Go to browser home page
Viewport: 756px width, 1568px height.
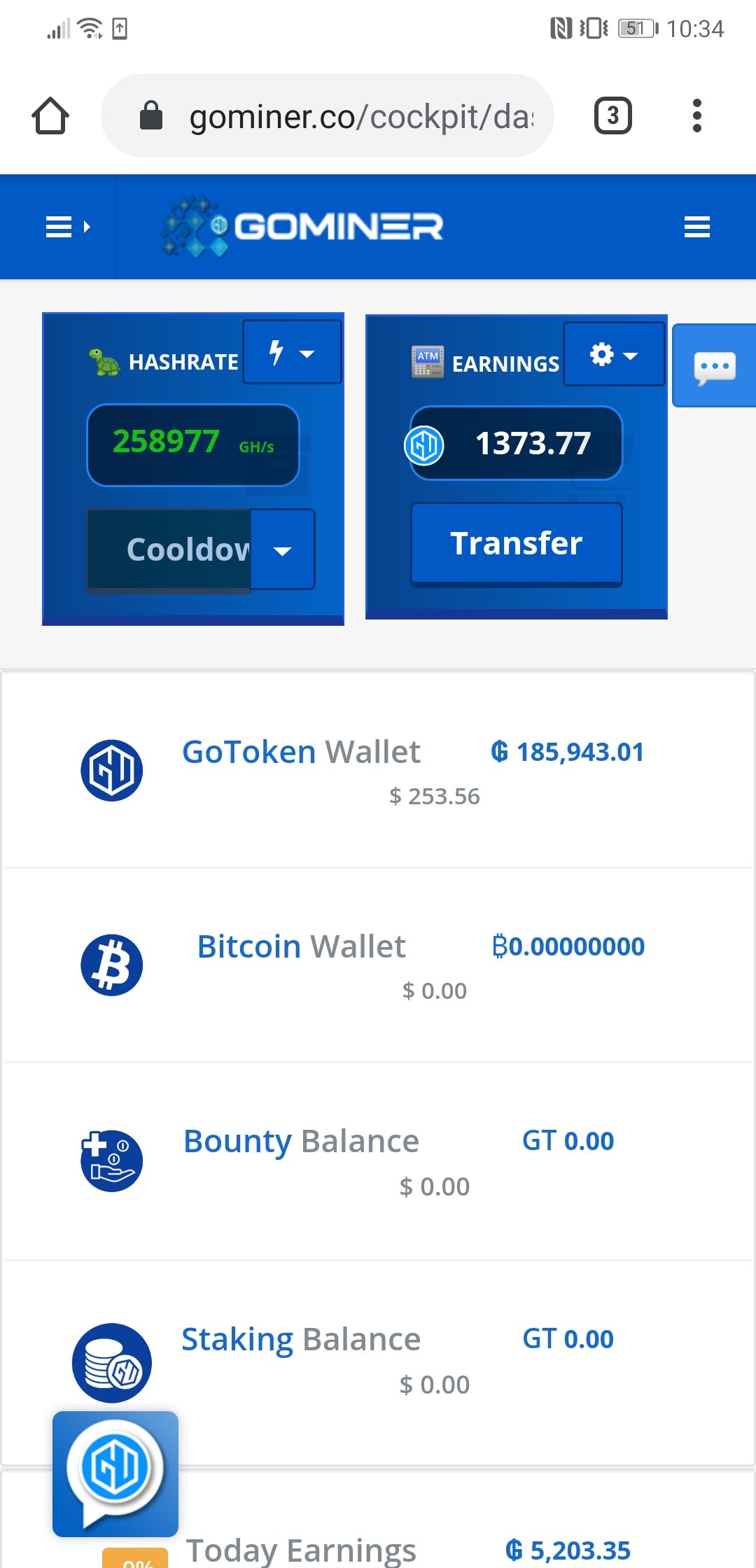[50, 115]
